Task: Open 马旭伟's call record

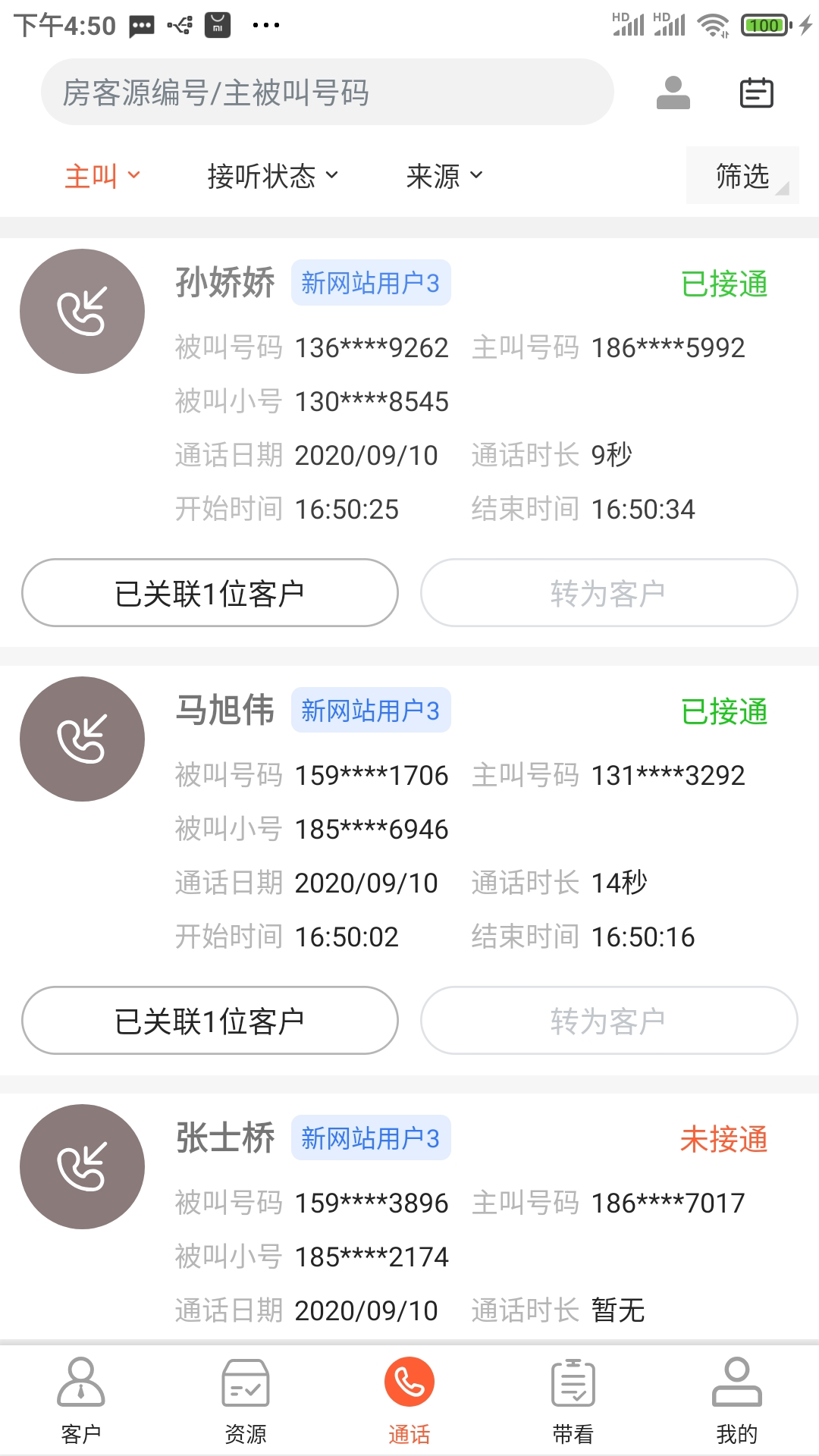Action: click(409, 818)
